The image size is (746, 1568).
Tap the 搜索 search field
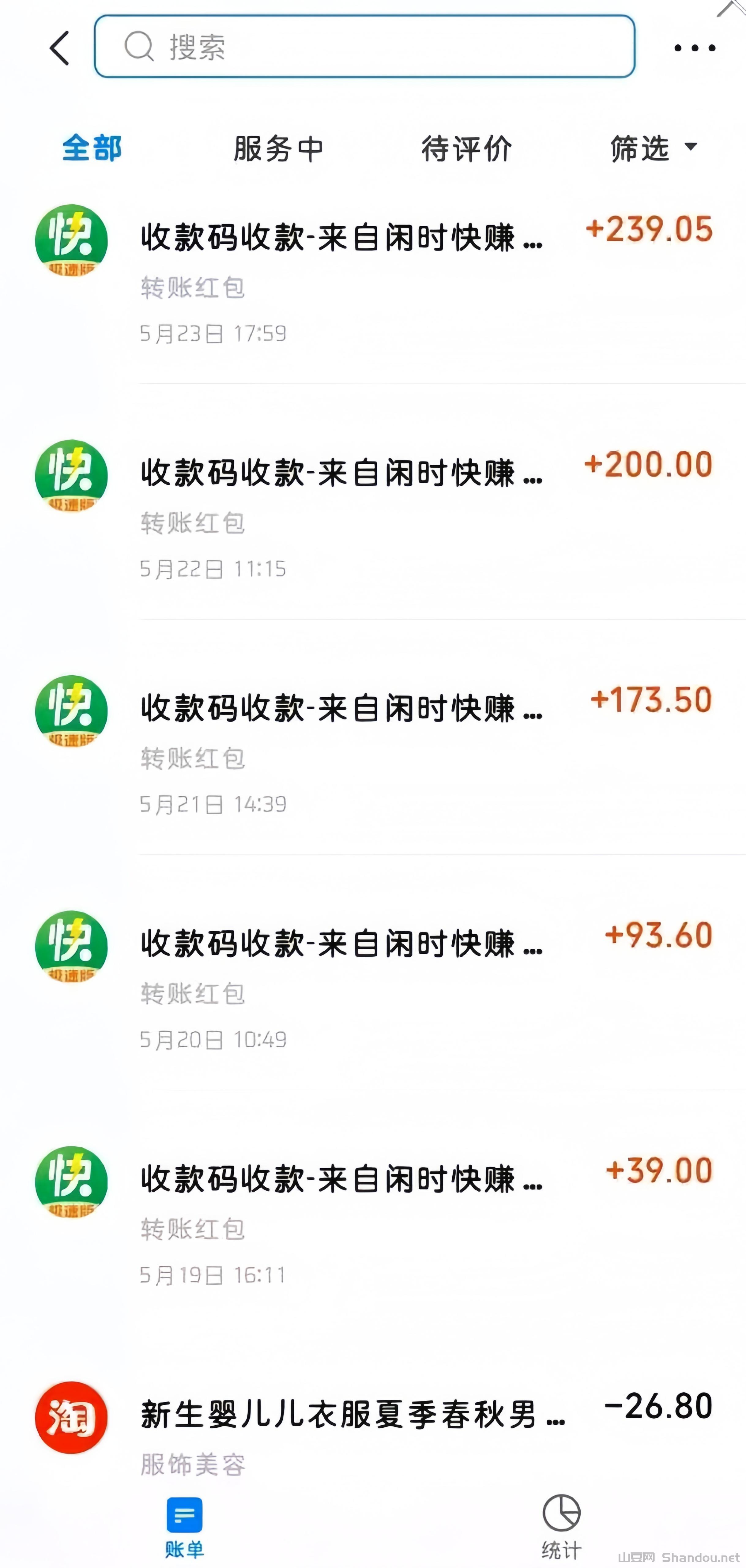coord(365,47)
